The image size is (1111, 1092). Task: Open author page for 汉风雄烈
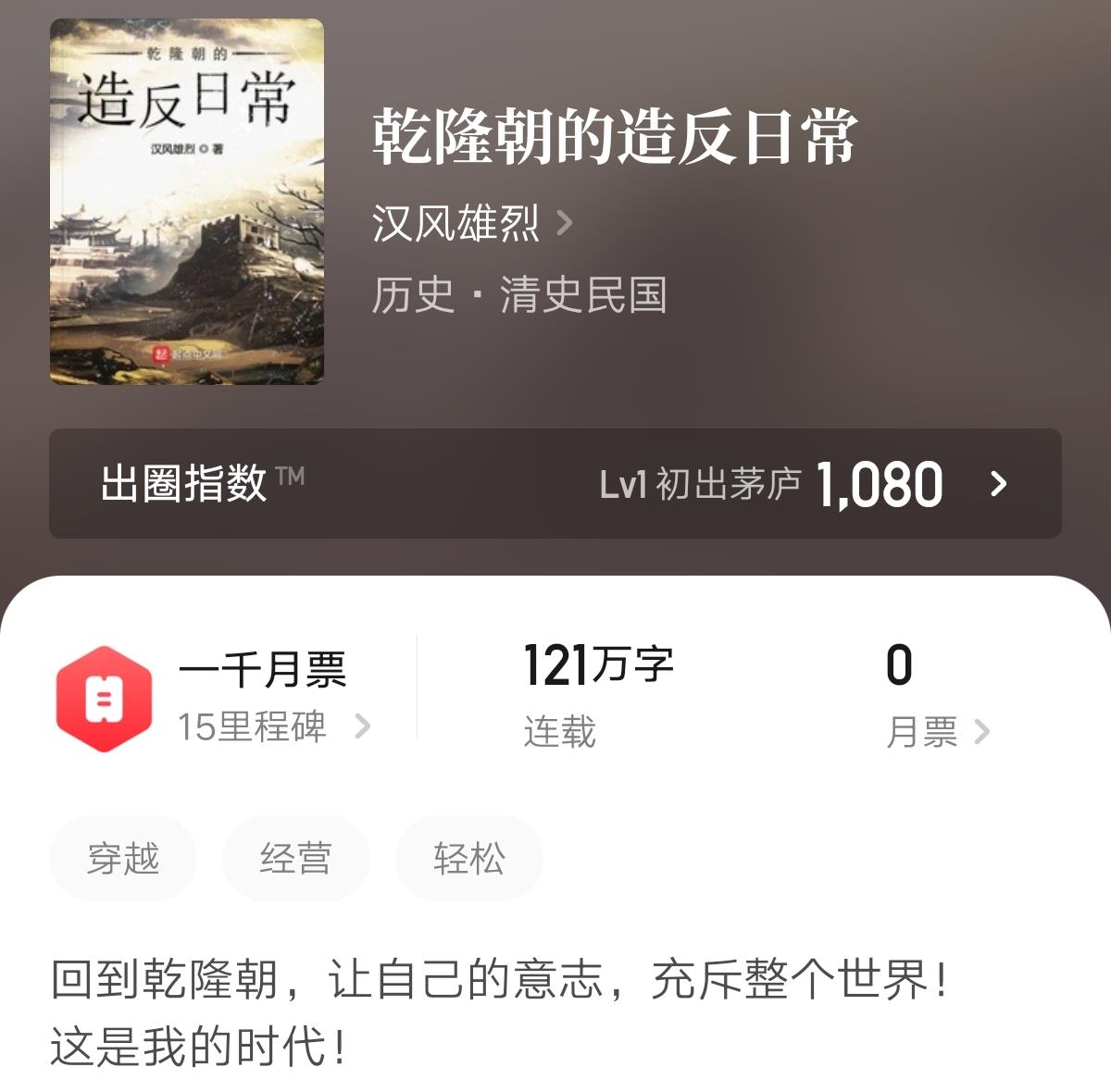click(472, 223)
